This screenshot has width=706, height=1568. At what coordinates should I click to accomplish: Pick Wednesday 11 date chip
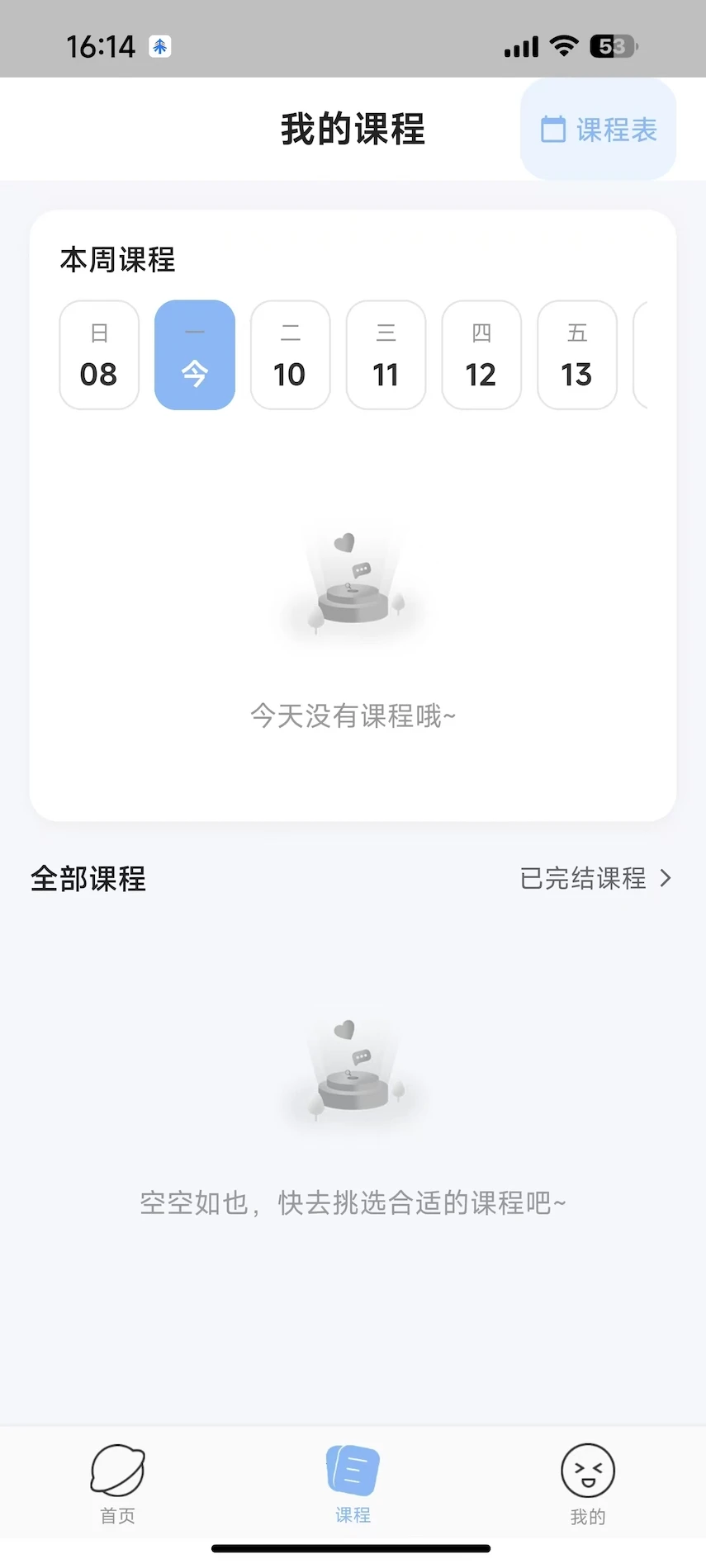pos(386,355)
